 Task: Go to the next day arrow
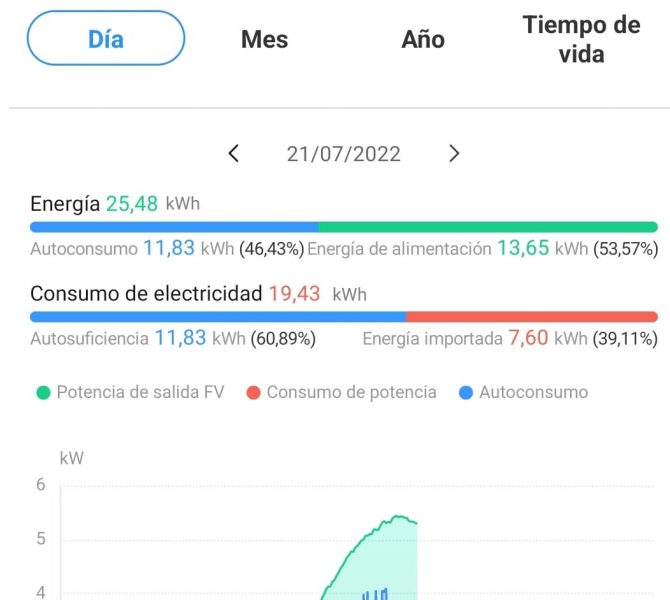coord(454,153)
